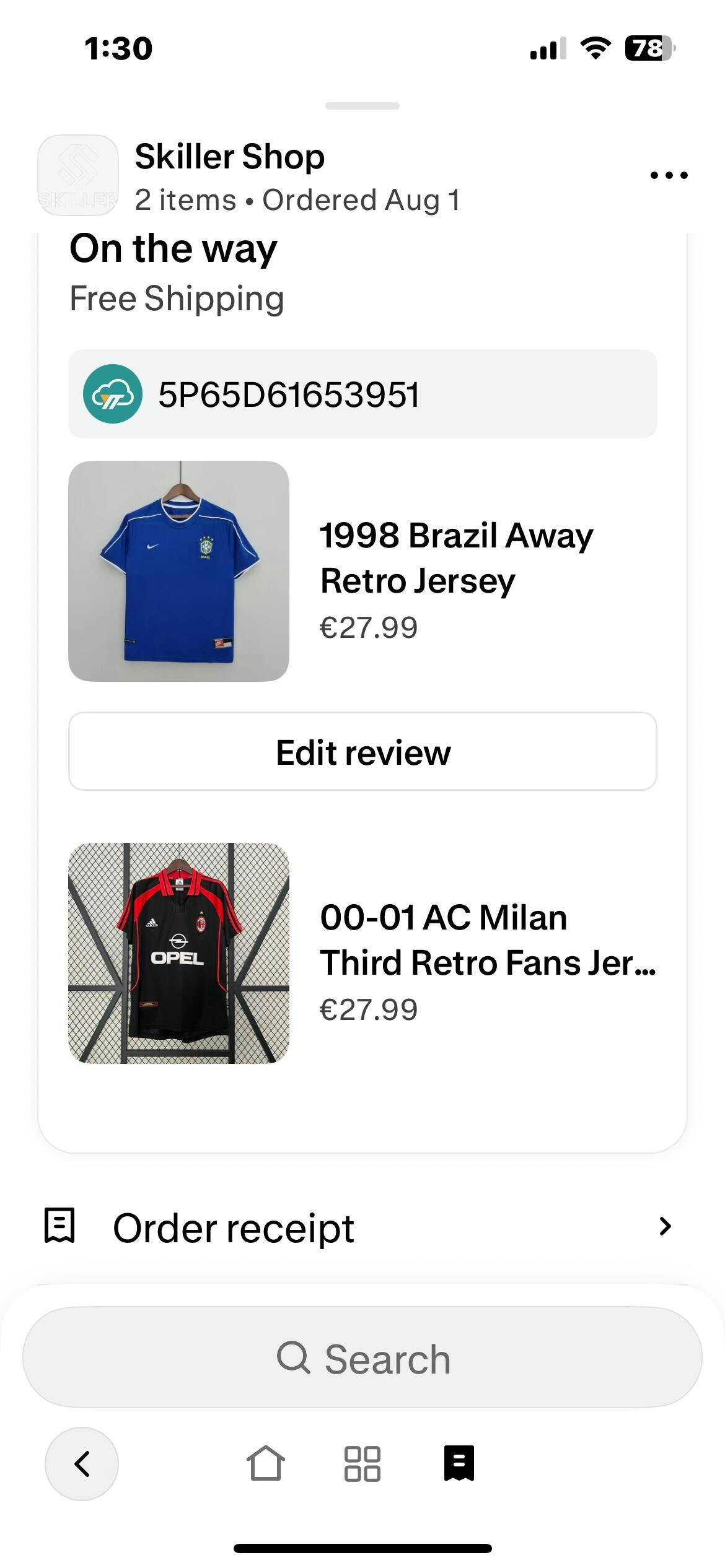The width and height of the screenshot is (725, 1568).
Task: Open the three-dot overflow menu
Action: tap(669, 175)
